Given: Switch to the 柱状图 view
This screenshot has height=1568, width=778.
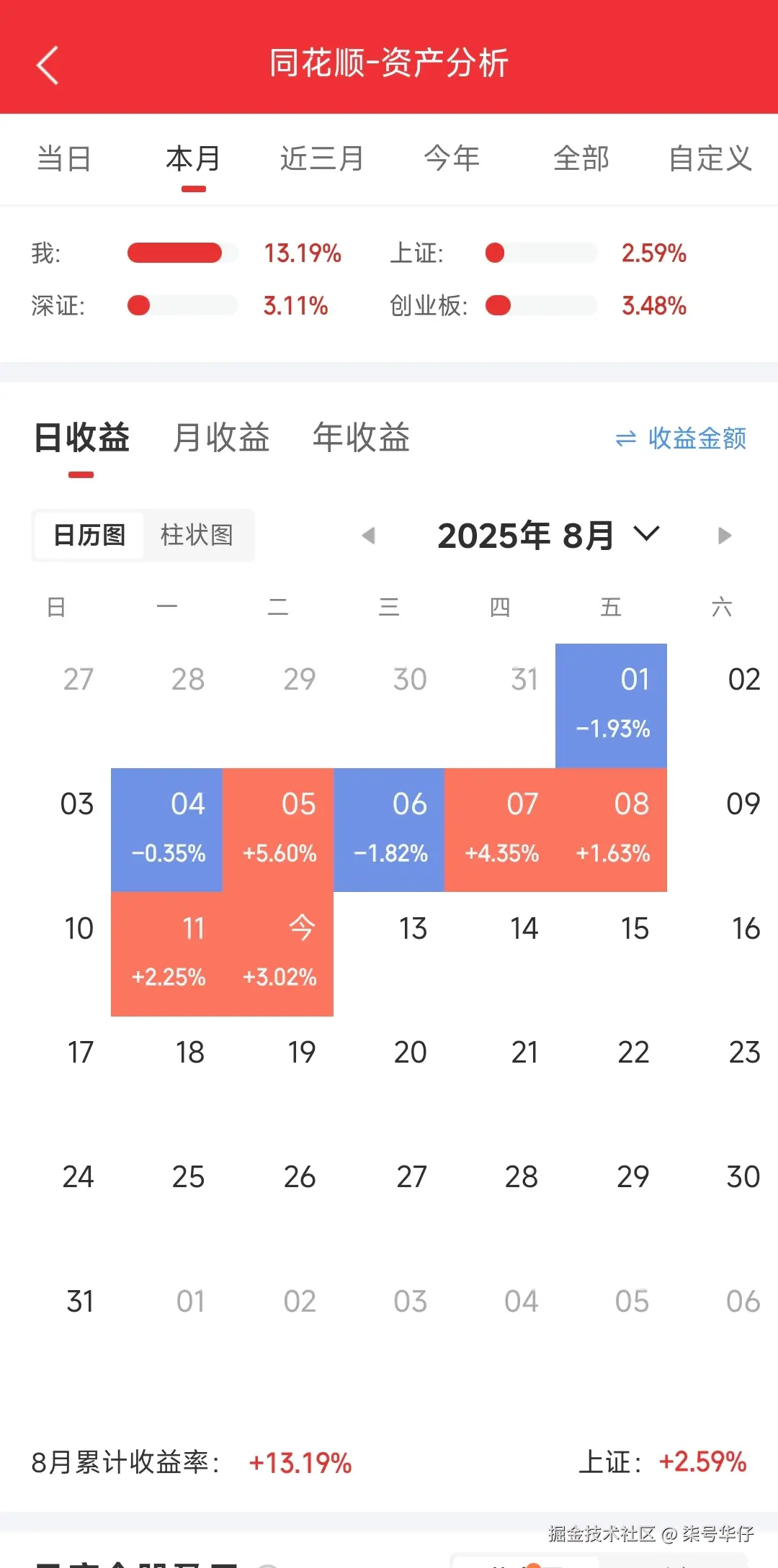Looking at the screenshot, I should click(x=197, y=535).
